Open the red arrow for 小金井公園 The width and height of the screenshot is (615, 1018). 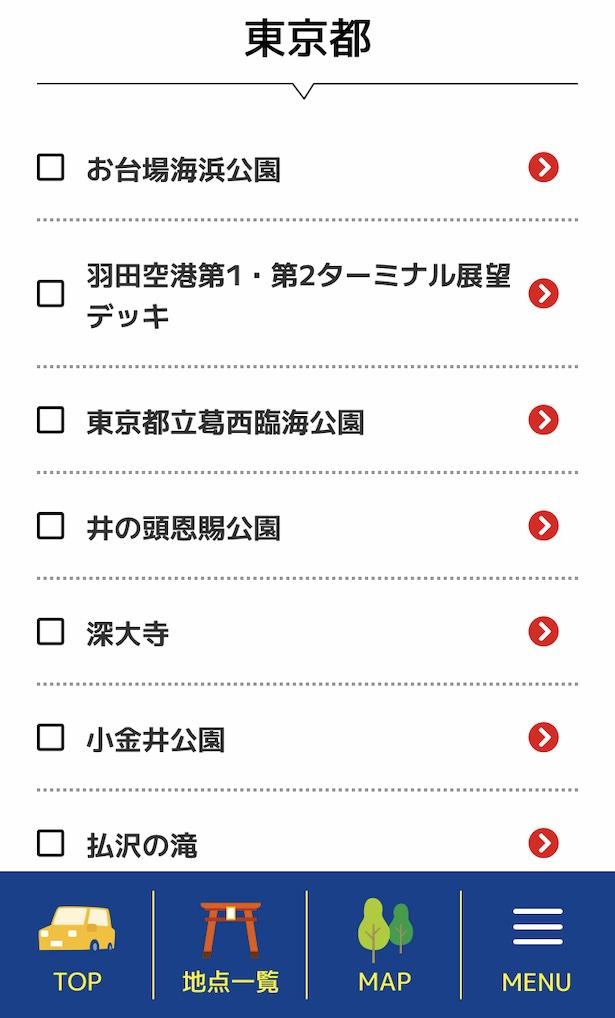(544, 738)
